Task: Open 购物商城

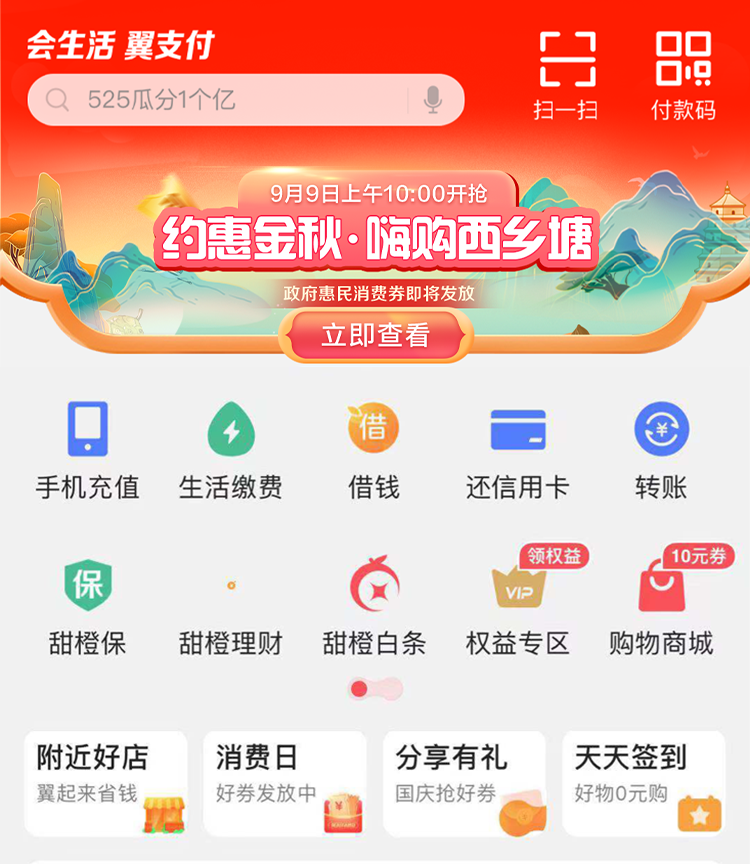Action: 661,605
